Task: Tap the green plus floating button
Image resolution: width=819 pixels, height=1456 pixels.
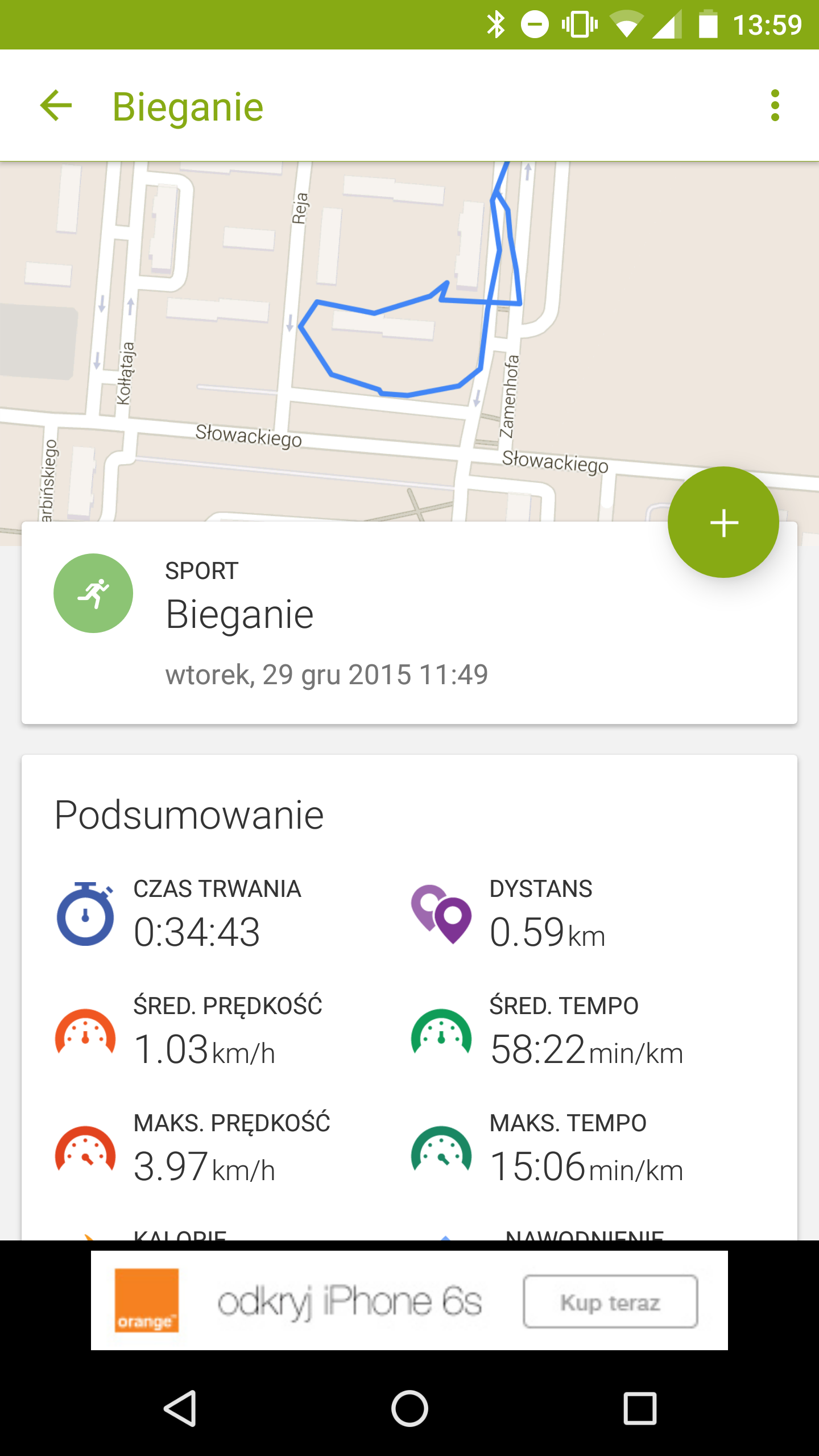Action: (x=723, y=522)
